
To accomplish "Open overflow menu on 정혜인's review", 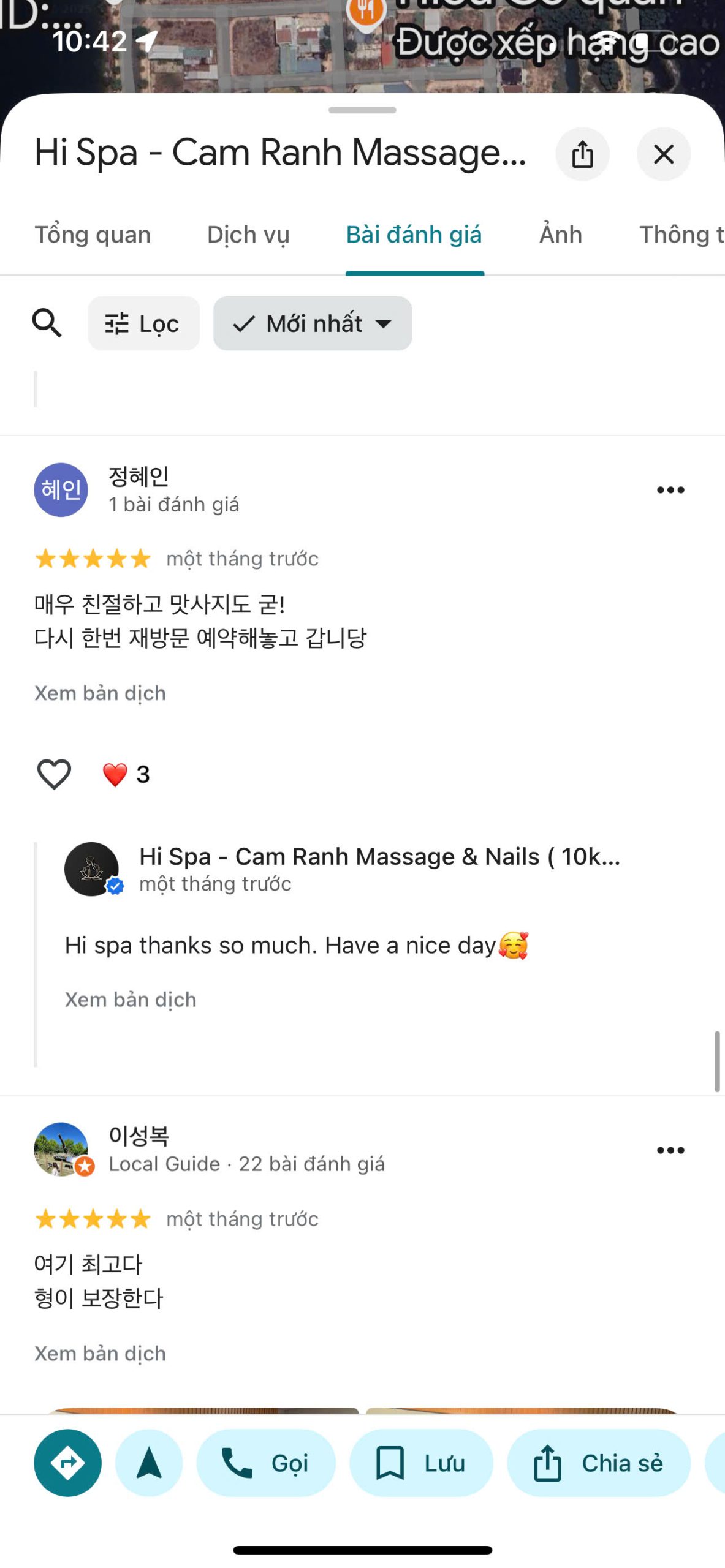I will click(670, 489).
